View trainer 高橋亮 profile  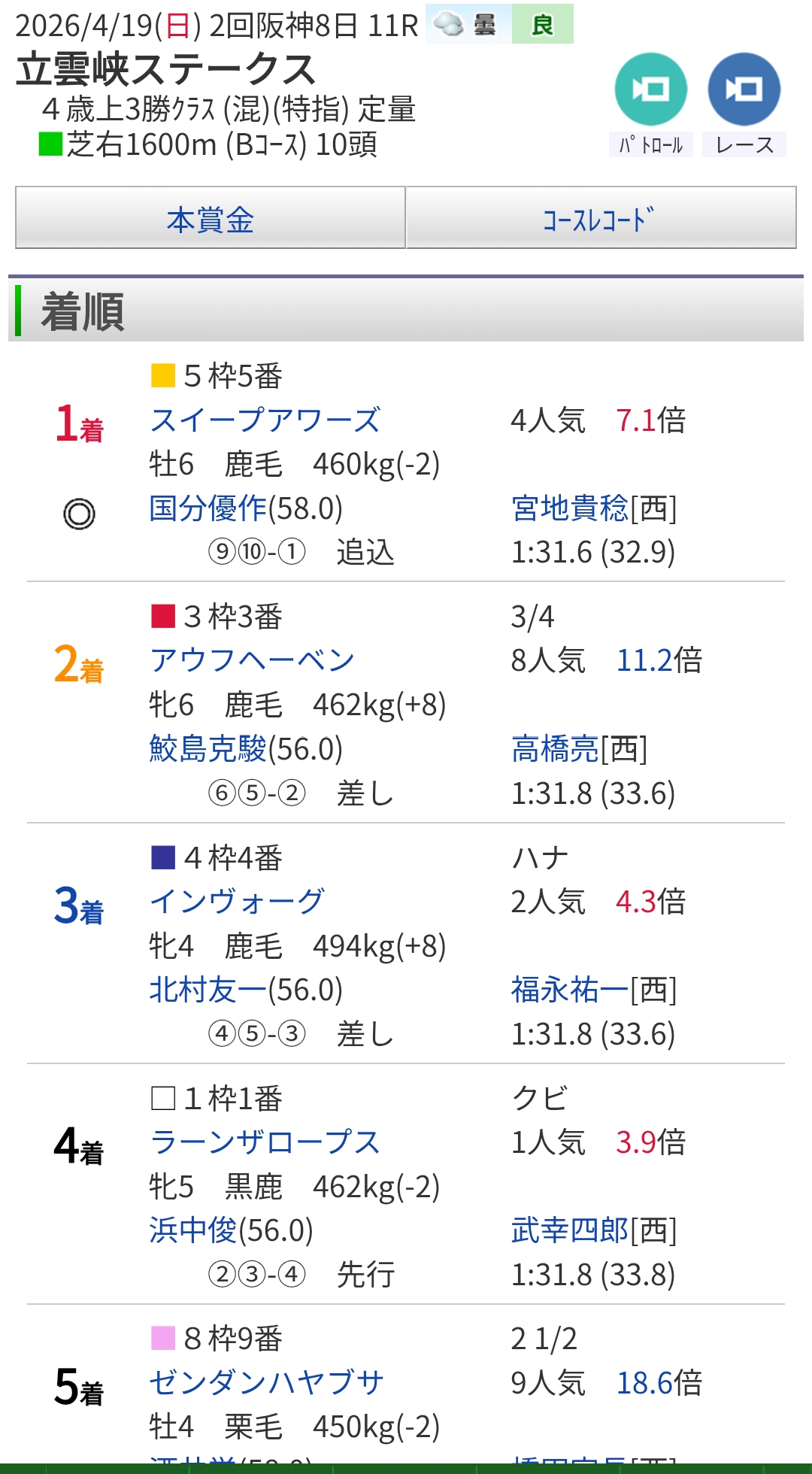555,749
